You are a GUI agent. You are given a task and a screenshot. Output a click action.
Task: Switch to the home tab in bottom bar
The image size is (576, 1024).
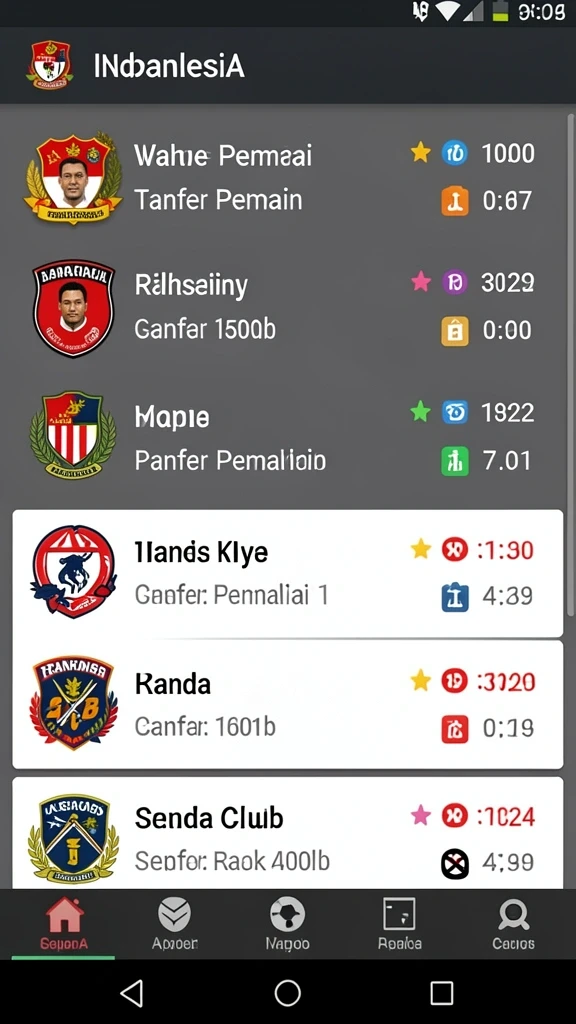pos(64,923)
